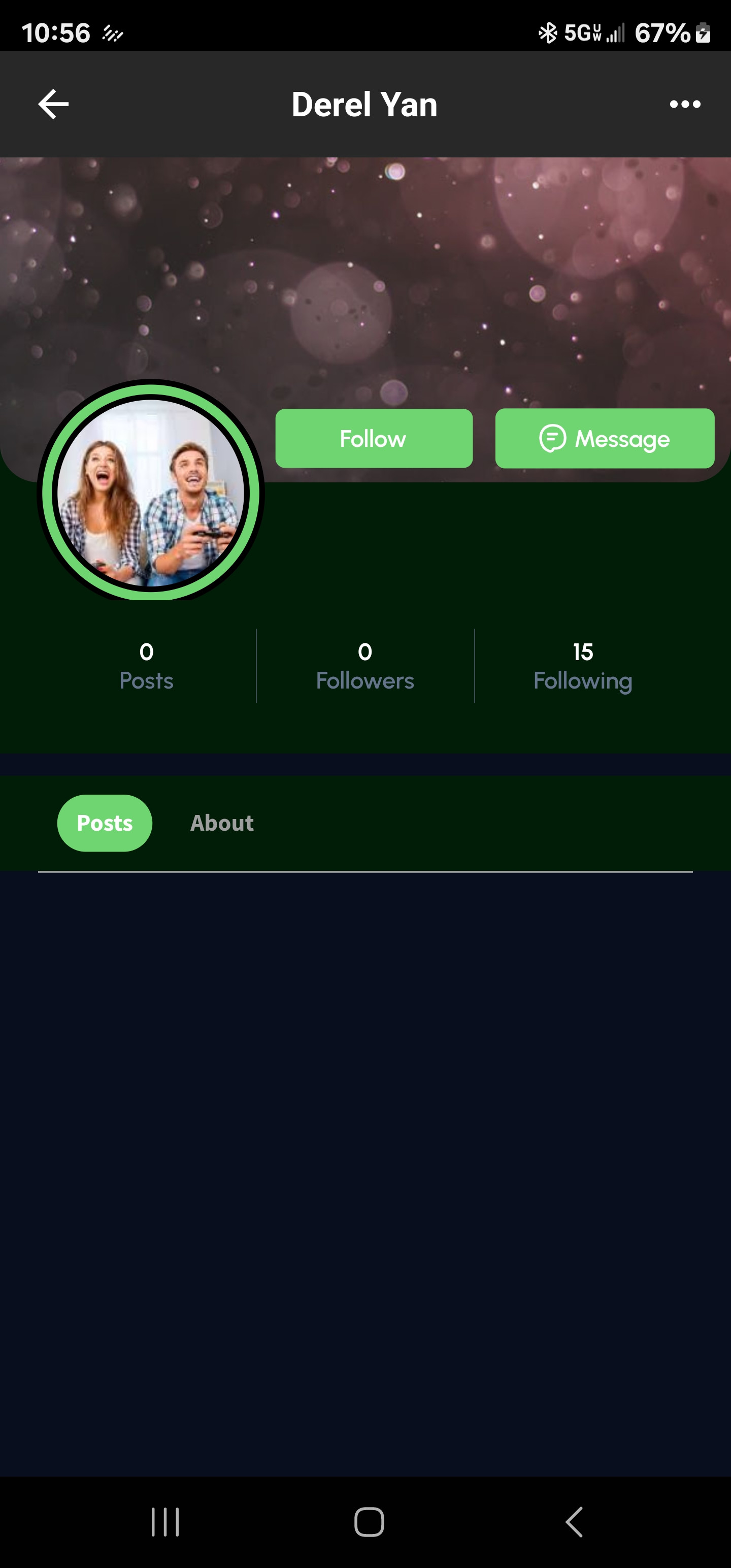The height and width of the screenshot is (1568, 731).
Task: Select the Posts tab
Action: click(x=105, y=823)
